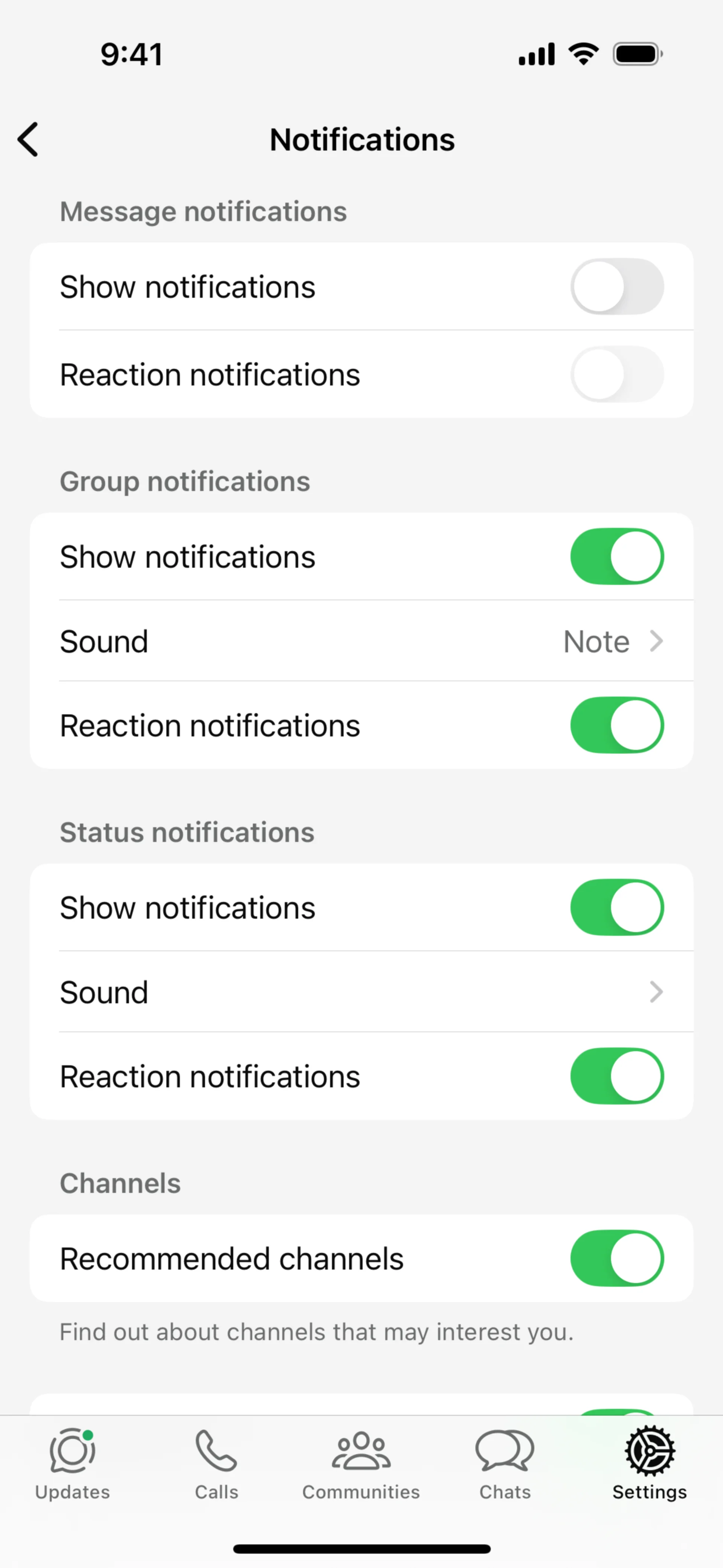Viewport: 723px width, 1568px height.
Task: Open the Communities tab
Action: 361,1464
